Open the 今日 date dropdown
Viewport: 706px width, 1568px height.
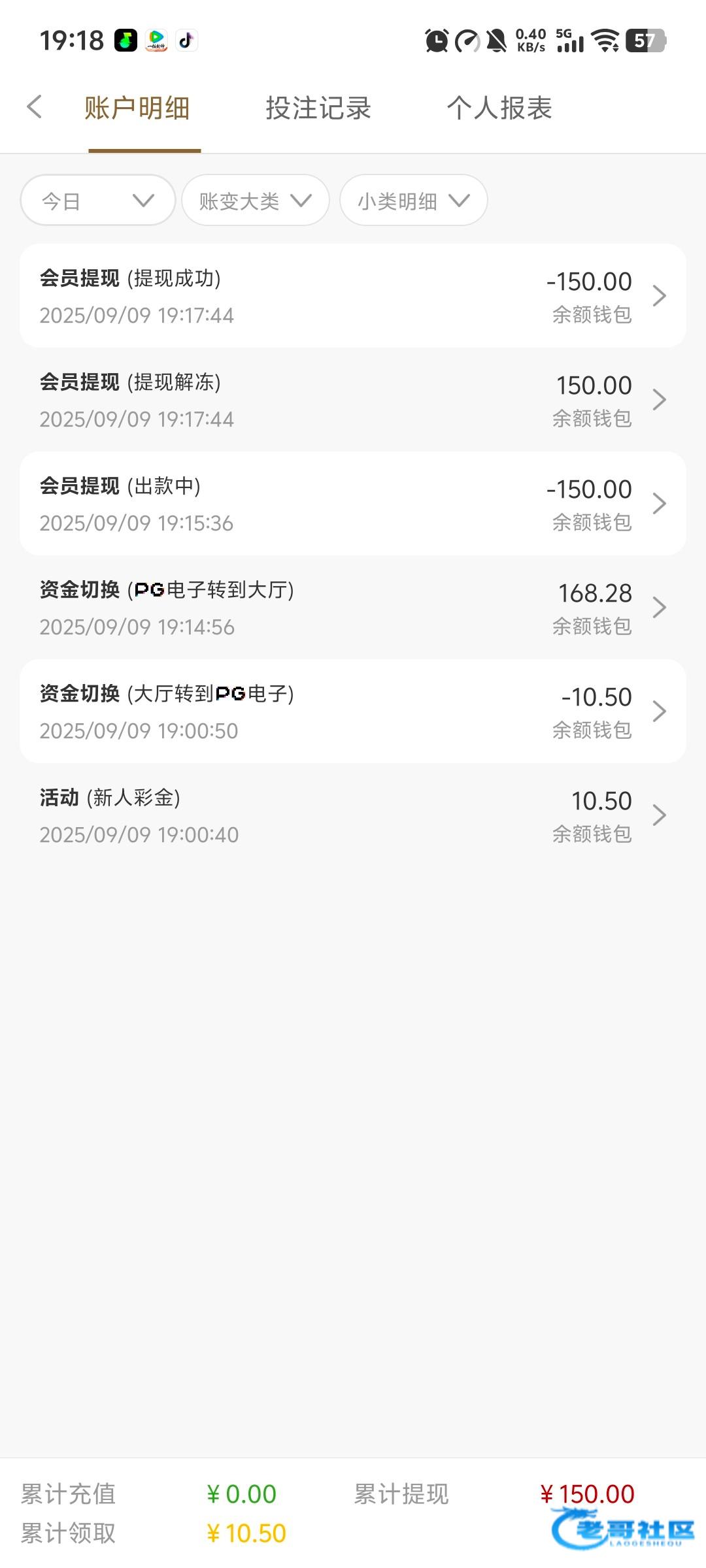98,200
